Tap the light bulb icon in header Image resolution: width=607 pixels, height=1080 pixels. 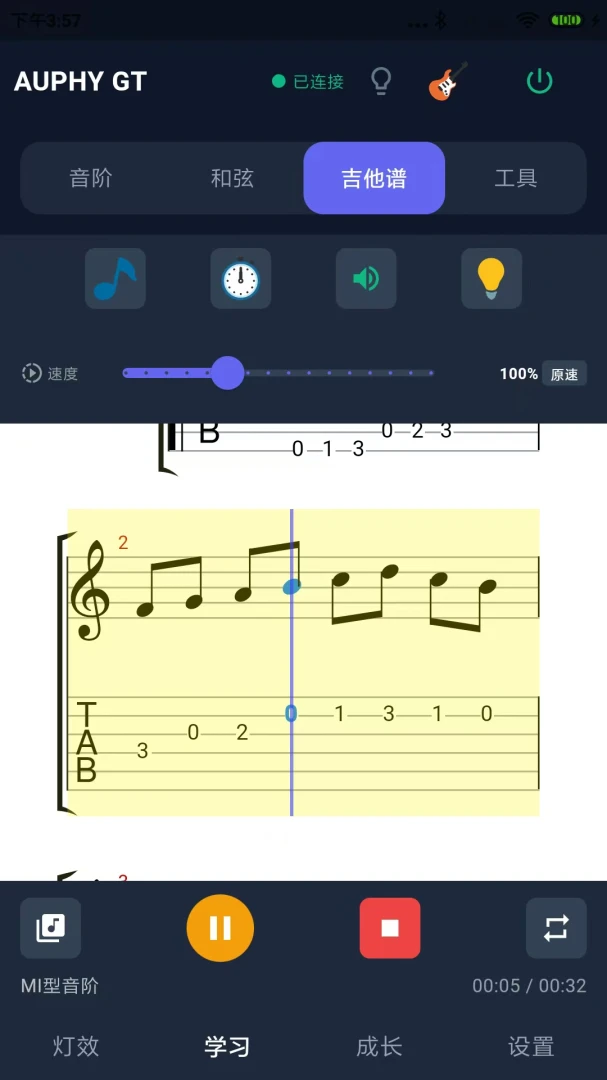tap(380, 81)
